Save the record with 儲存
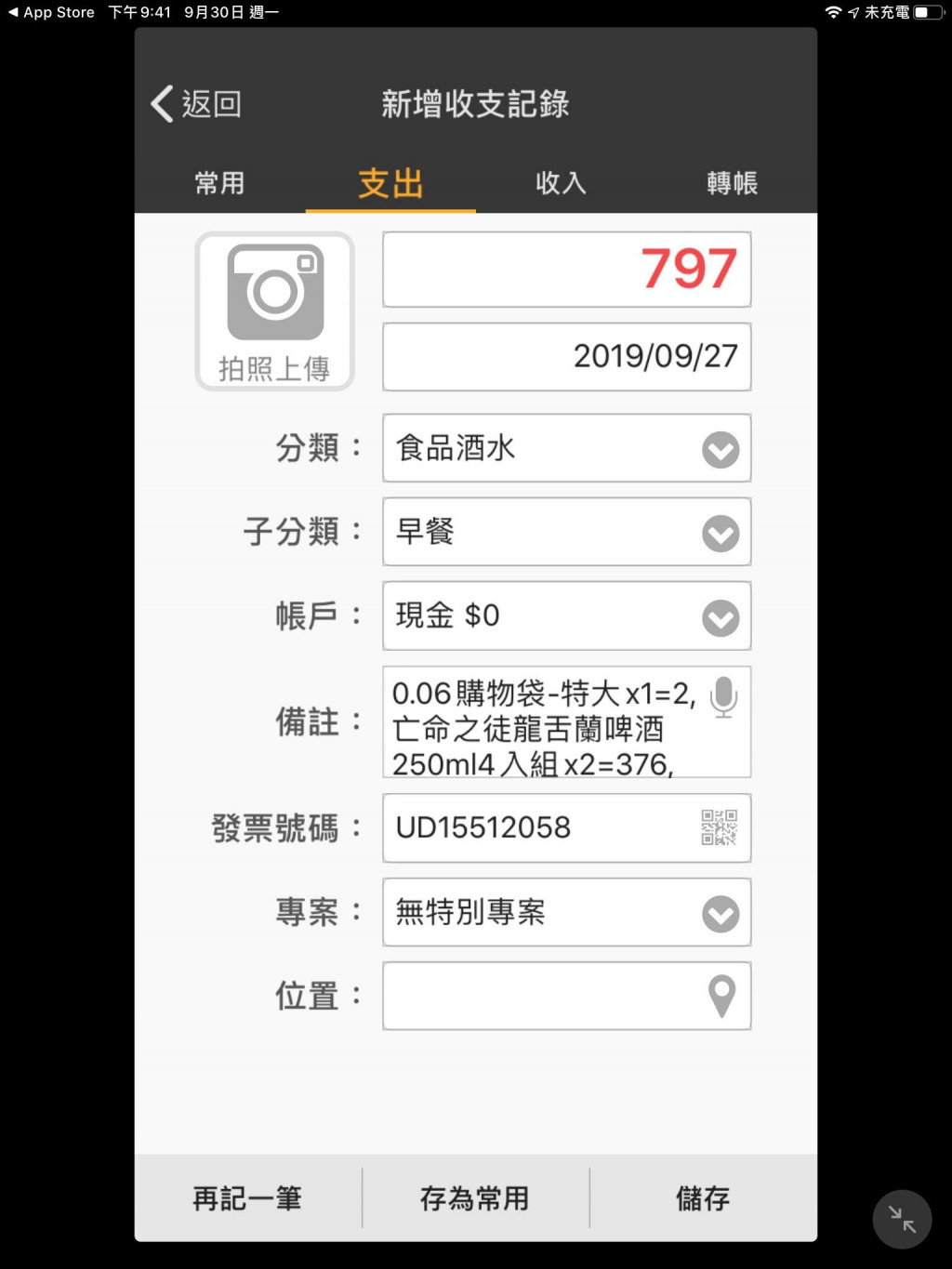The height and width of the screenshot is (1269, 952). click(x=703, y=1198)
